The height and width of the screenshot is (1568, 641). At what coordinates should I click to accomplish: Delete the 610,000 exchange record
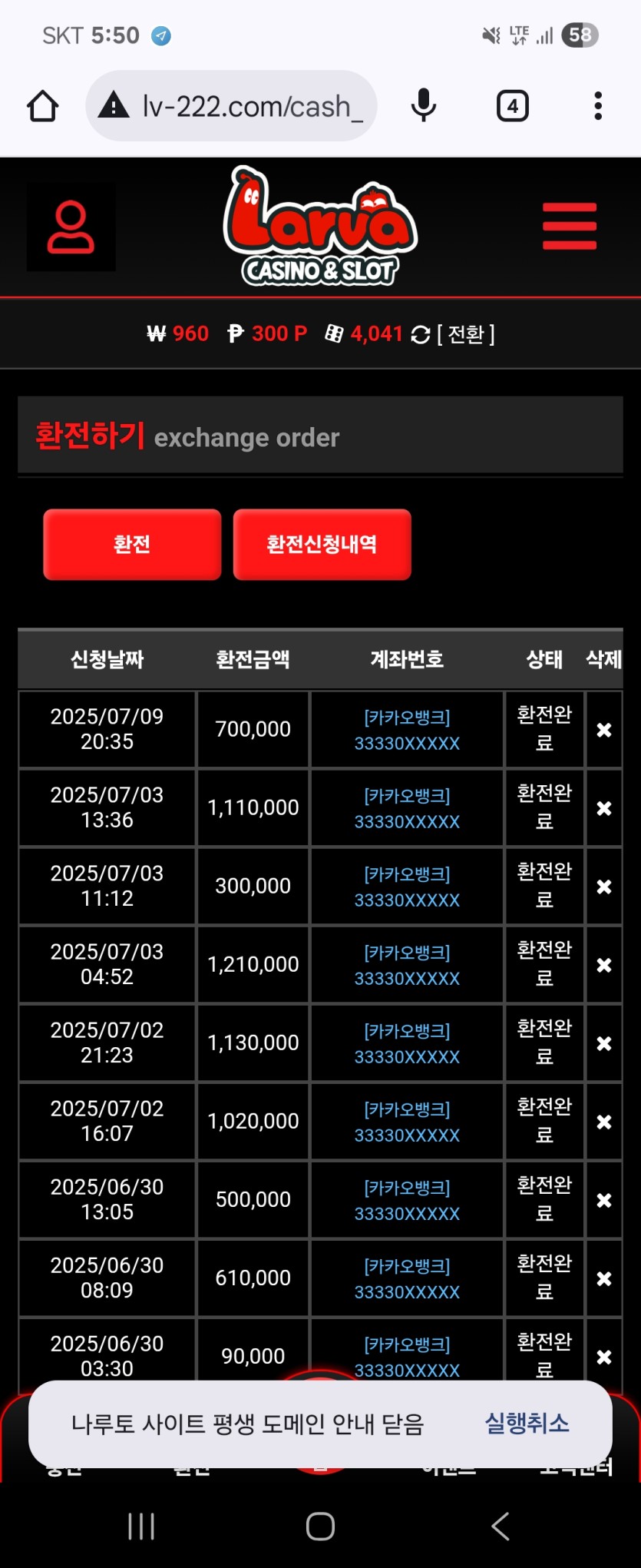point(604,1278)
